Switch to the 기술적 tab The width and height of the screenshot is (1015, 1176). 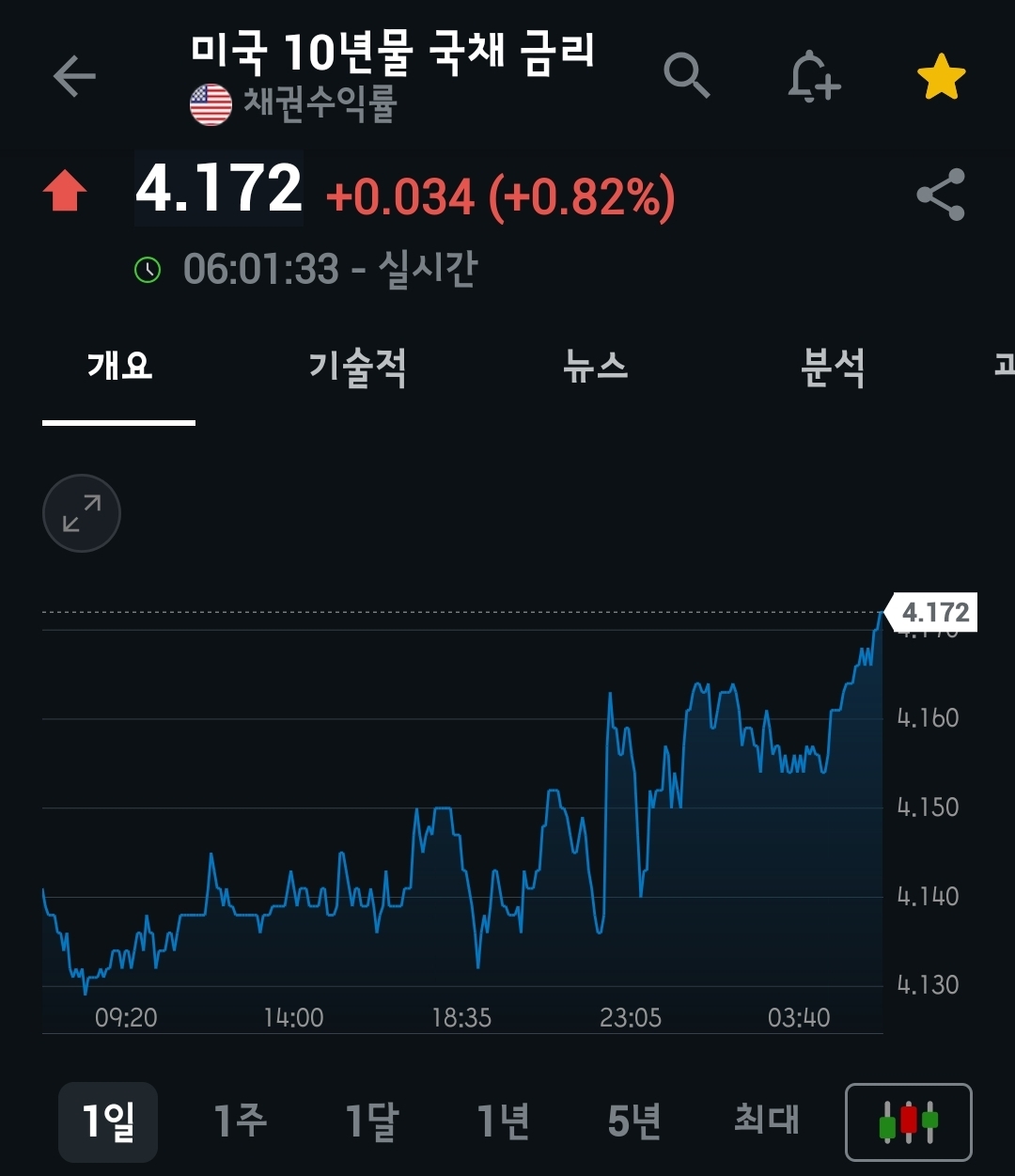tap(357, 367)
